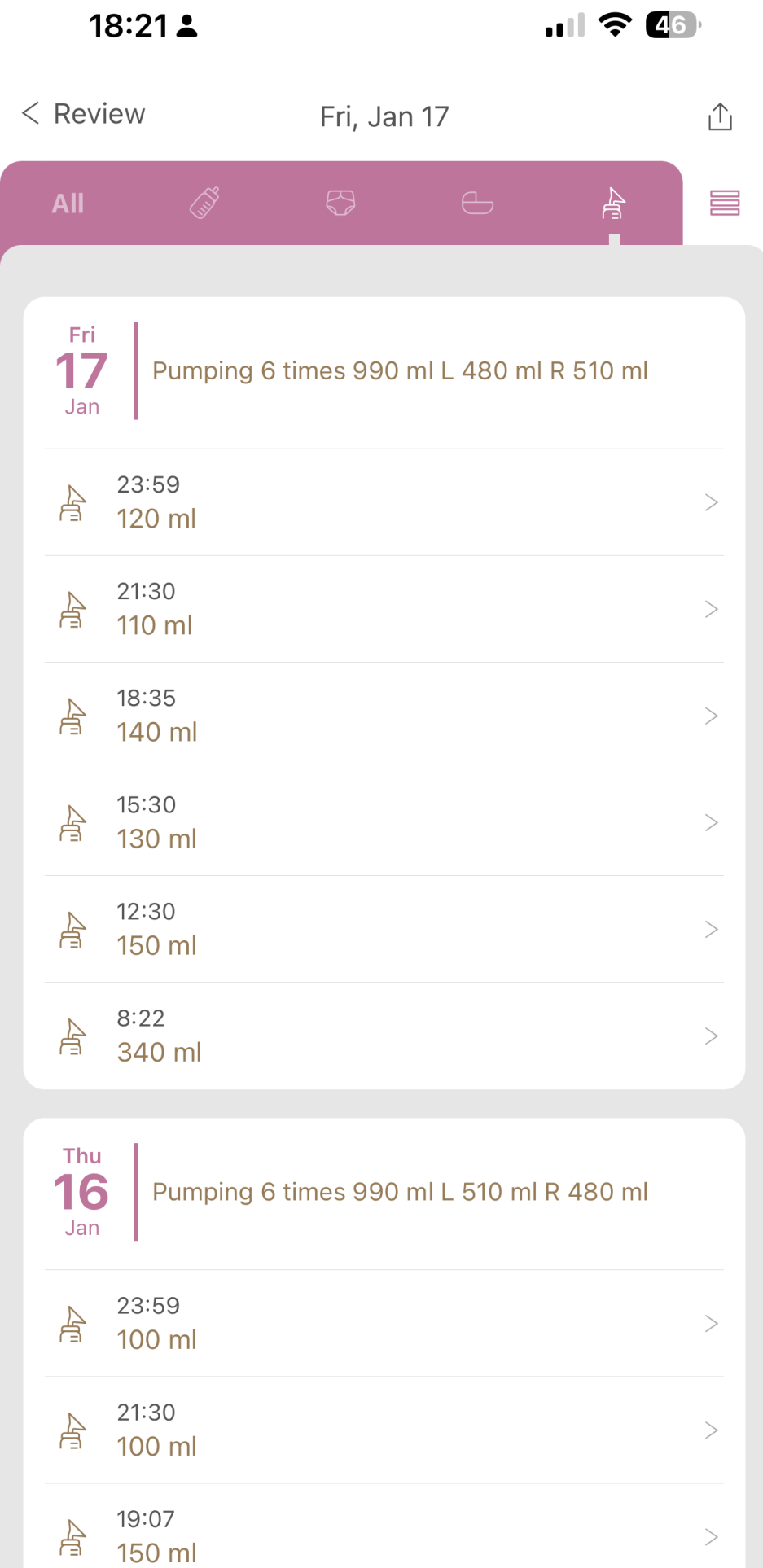Select the breast pumping tab
This screenshot has height=1568, width=763.
[x=614, y=203]
